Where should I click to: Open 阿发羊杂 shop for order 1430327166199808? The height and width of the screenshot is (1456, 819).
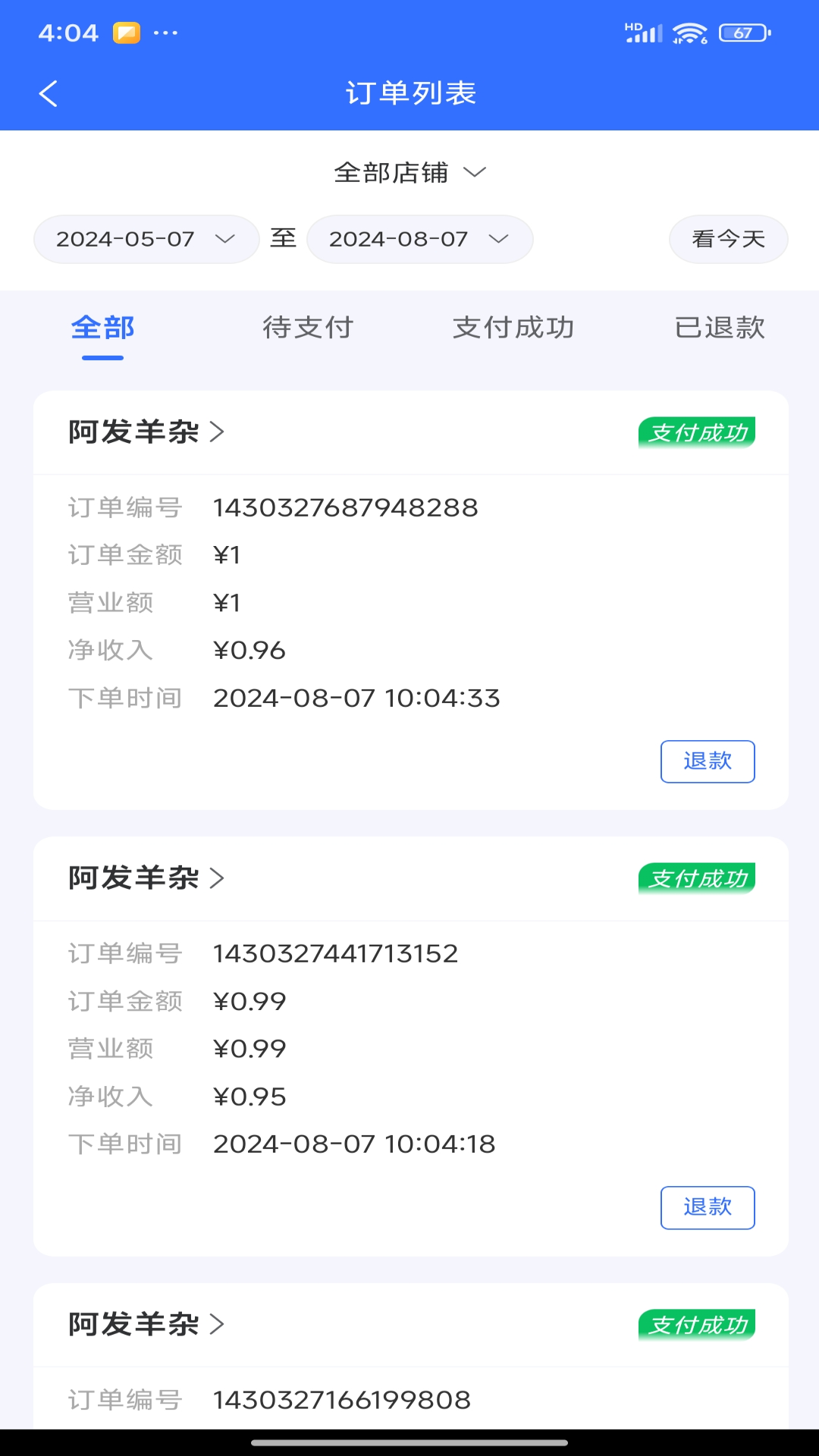pos(146,1325)
